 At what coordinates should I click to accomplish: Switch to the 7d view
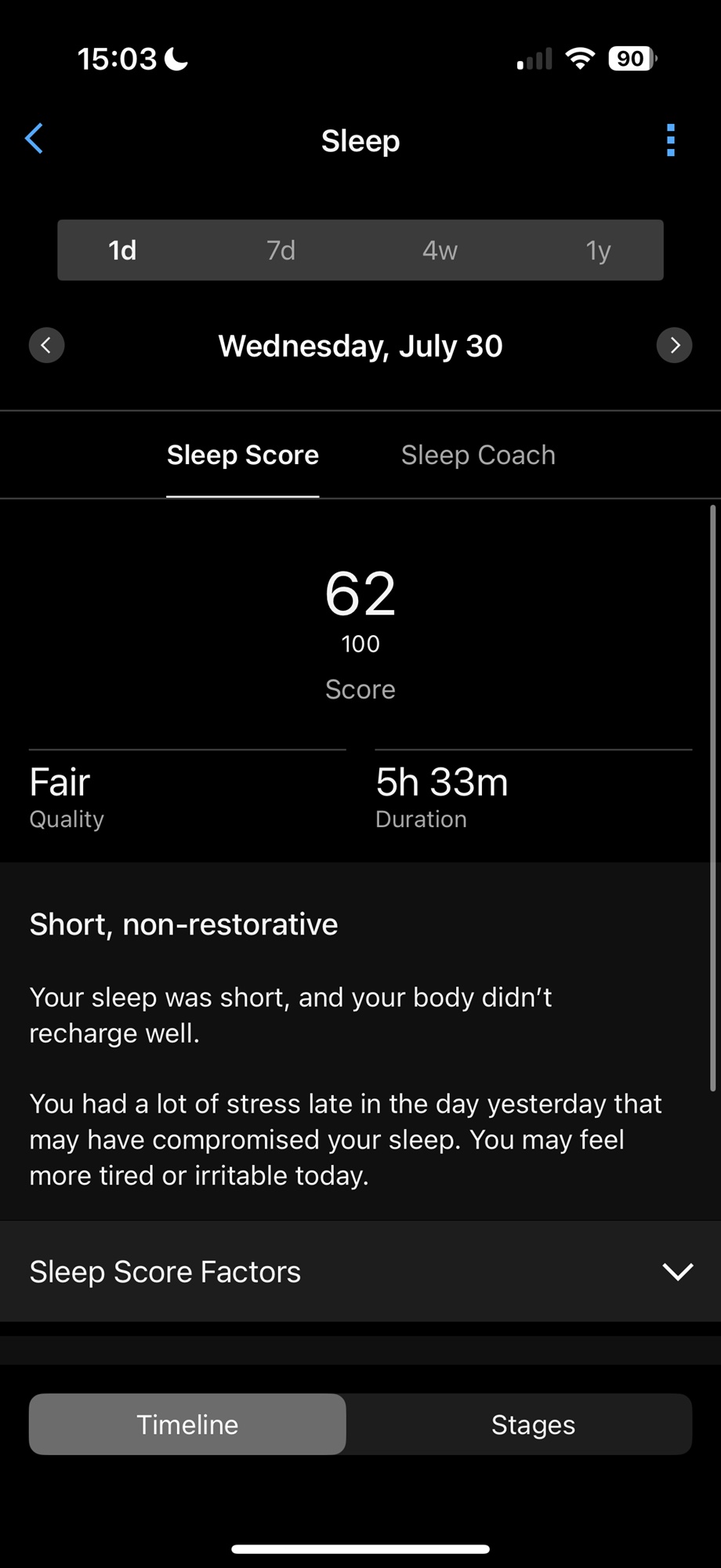click(281, 250)
